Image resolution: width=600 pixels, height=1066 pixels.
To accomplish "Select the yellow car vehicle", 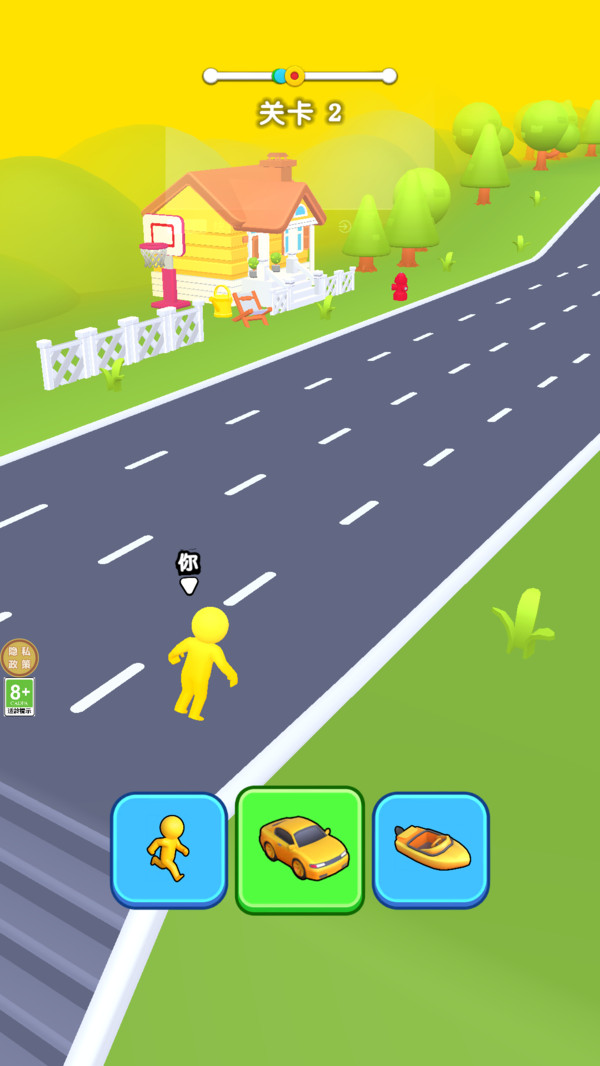I will point(300,848).
